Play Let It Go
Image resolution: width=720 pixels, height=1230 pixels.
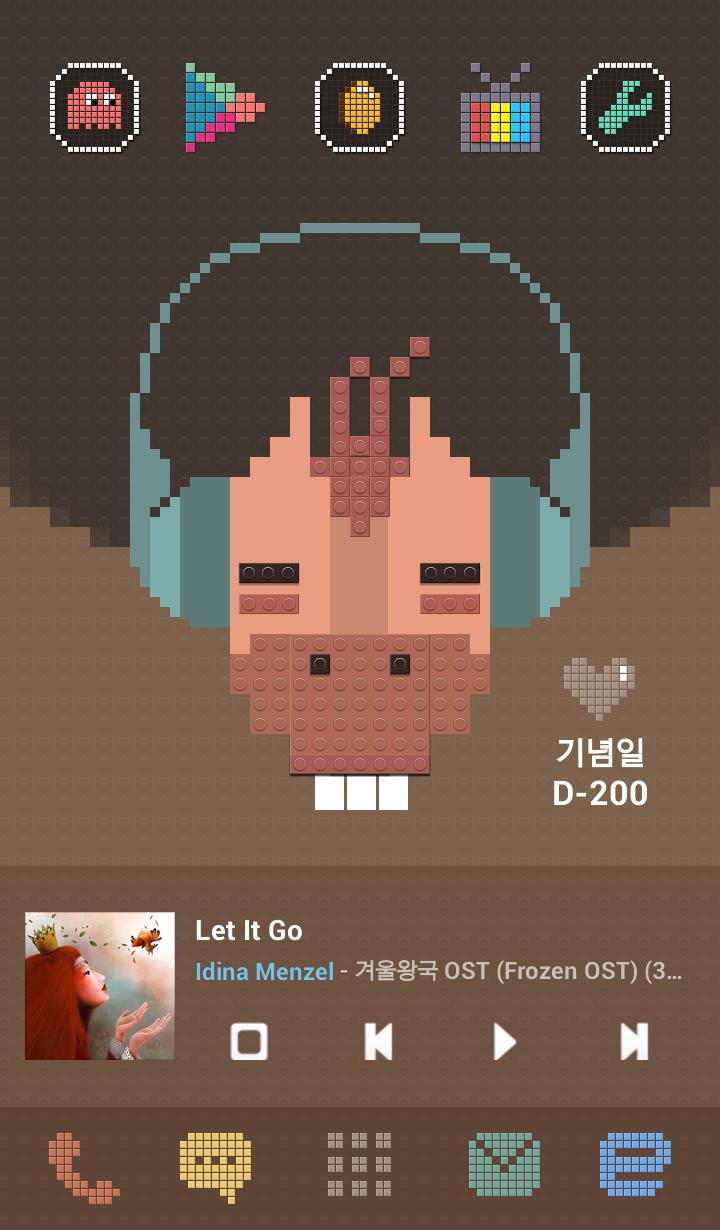tap(505, 1042)
